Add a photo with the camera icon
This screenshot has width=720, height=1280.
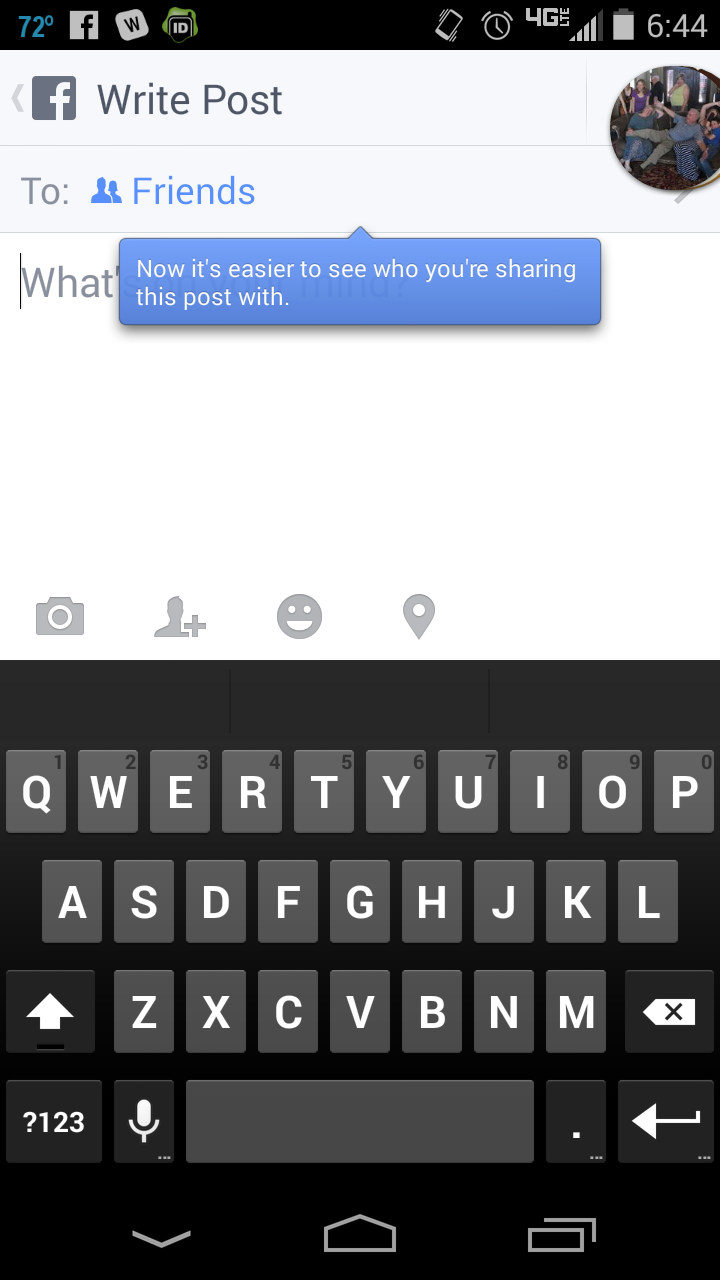pos(60,616)
